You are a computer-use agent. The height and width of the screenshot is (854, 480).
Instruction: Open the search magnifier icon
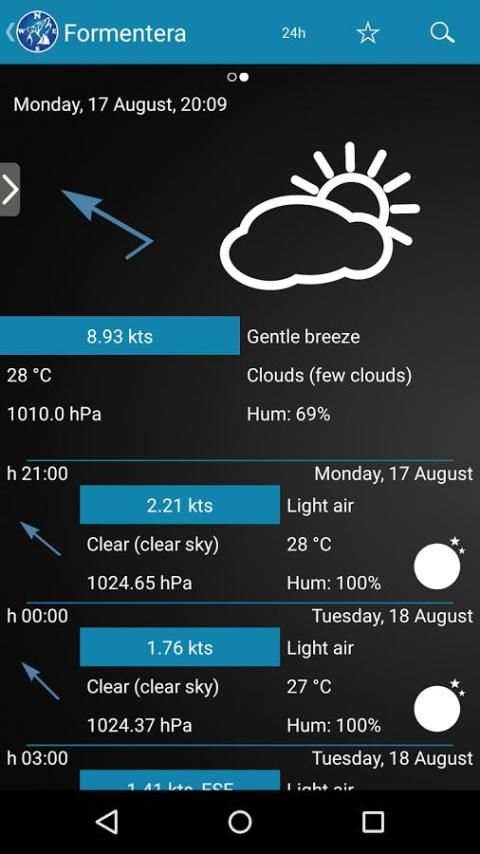pyautogui.click(x=442, y=33)
